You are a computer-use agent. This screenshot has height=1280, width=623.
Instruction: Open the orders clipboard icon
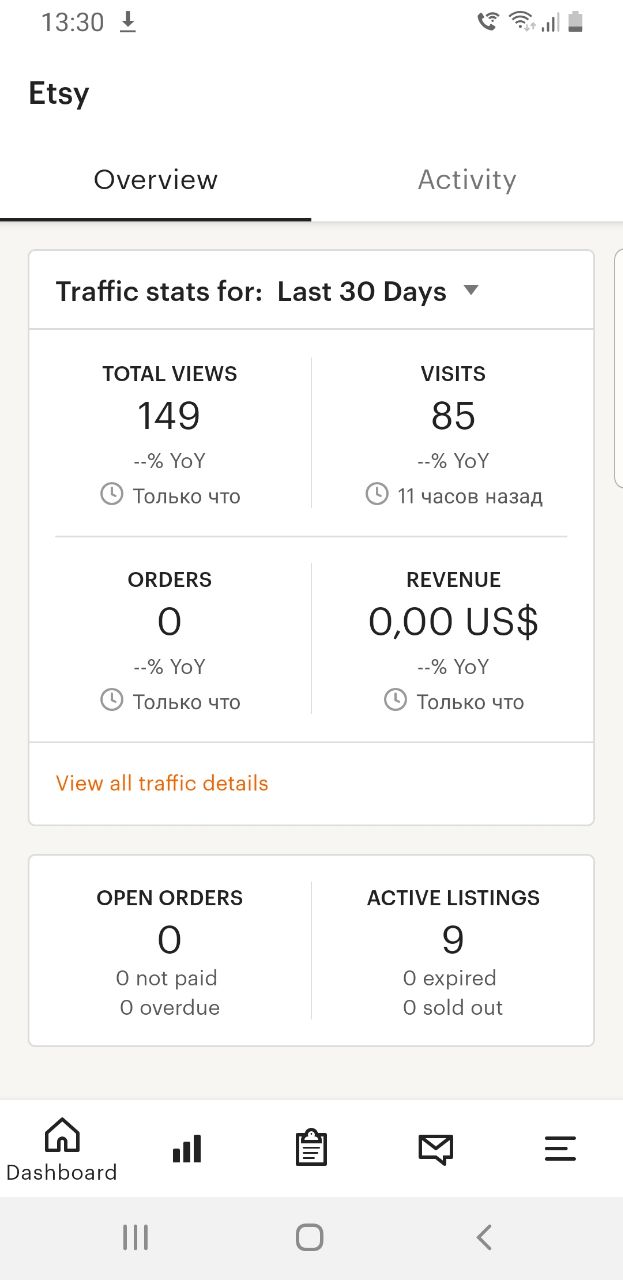coord(311,1148)
